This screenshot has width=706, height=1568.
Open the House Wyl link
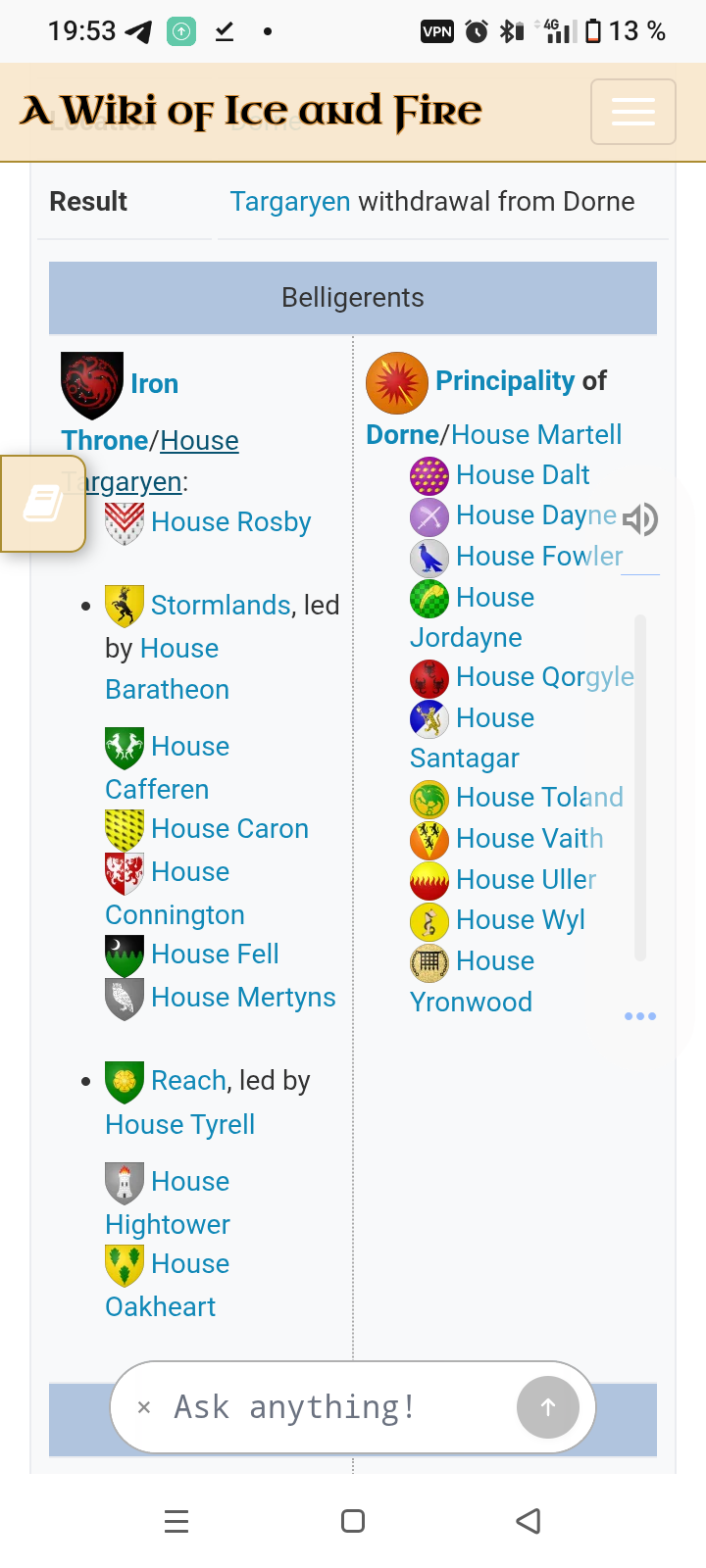(521, 920)
